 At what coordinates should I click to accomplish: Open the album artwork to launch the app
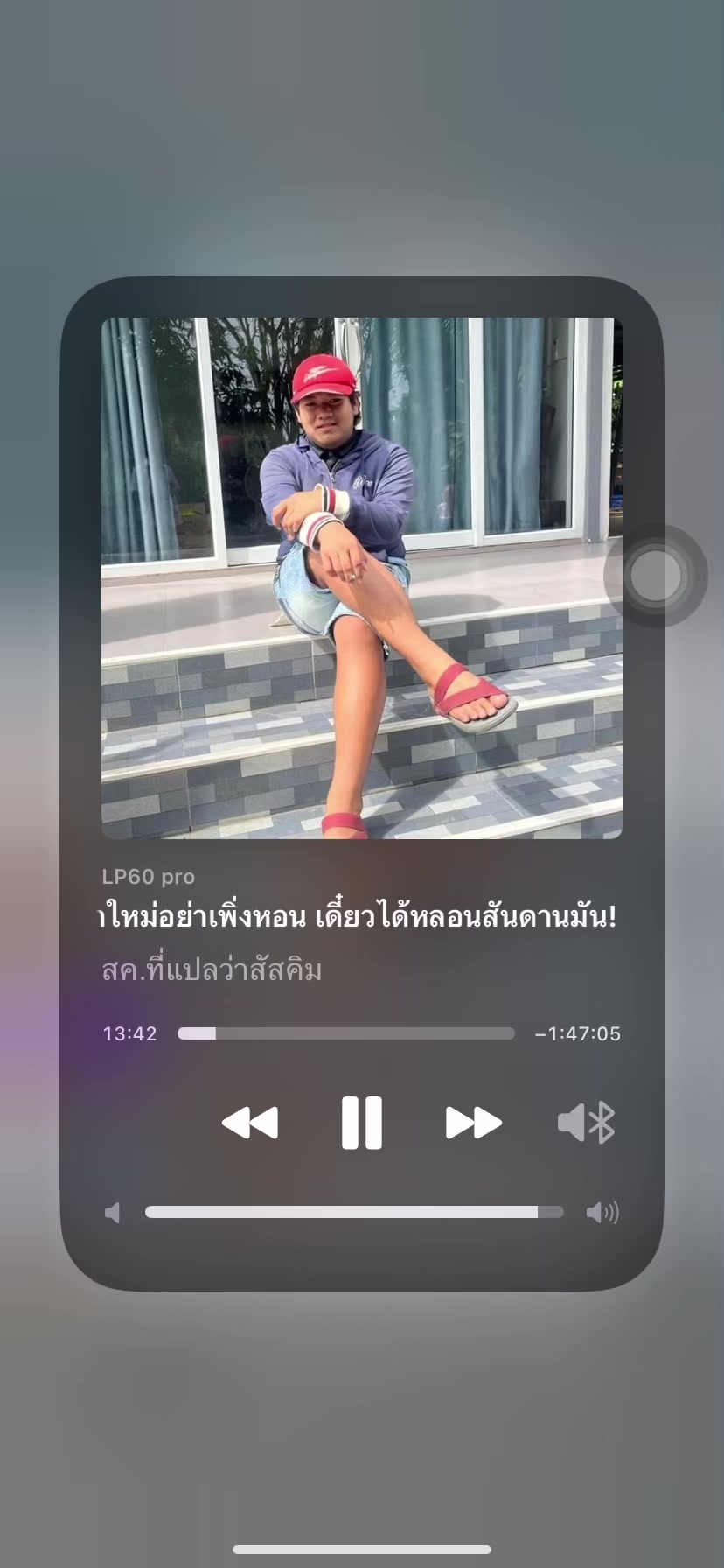pos(362,578)
